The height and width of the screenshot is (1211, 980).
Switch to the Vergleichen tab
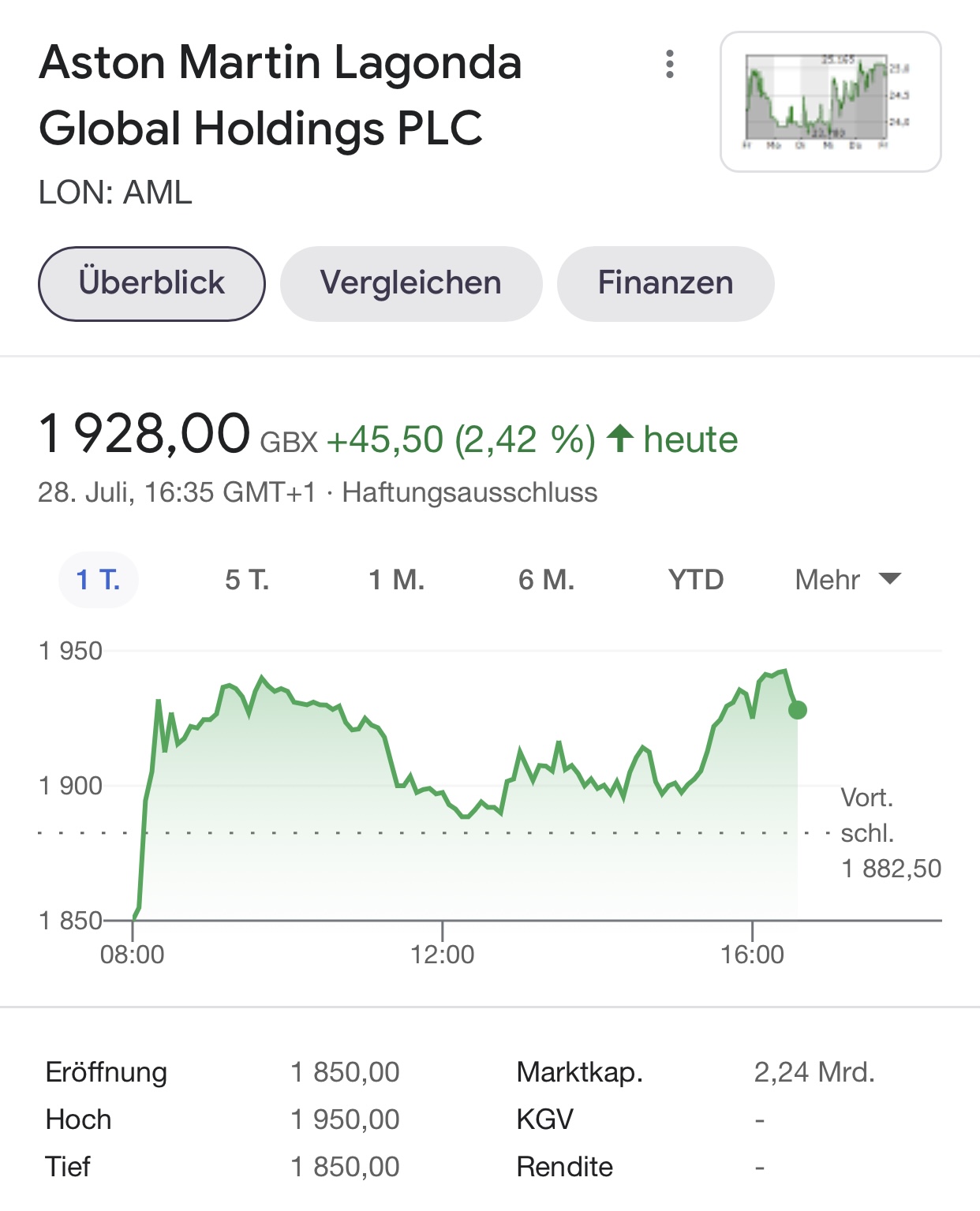coord(411,283)
